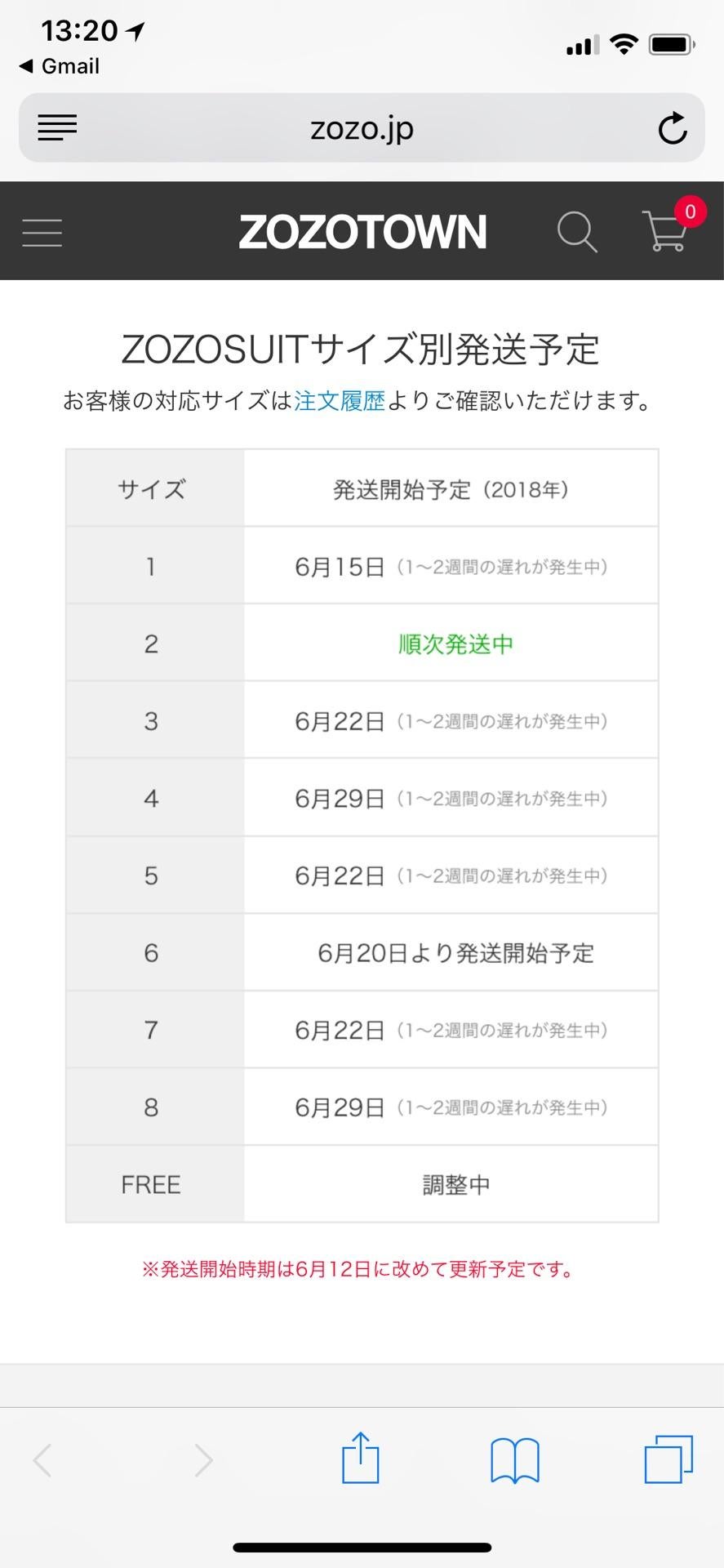The image size is (724, 1568).
Task: Open Safari bookmarks
Action: pyautogui.click(x=514, y=1460)
